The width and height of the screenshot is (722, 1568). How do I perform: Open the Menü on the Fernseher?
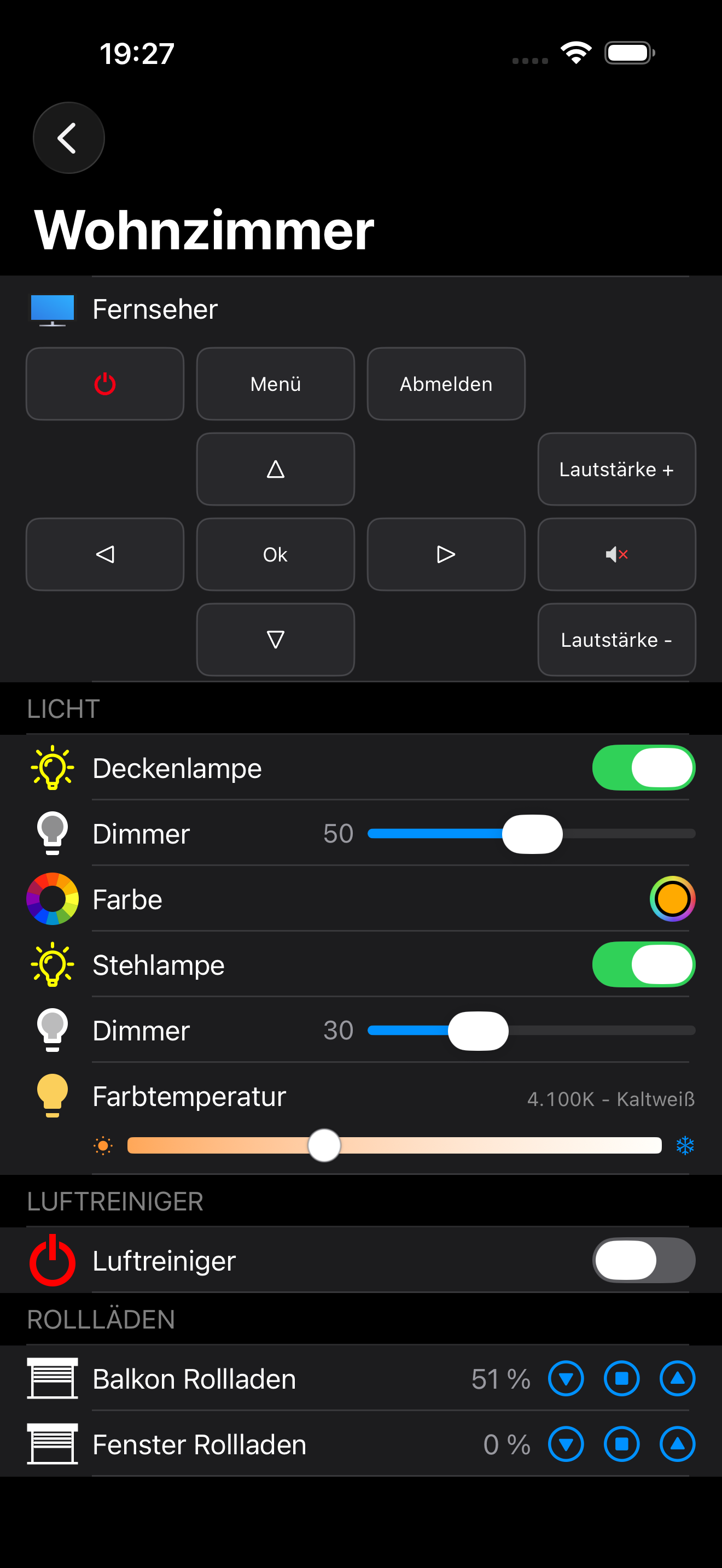tap(275, 384)
